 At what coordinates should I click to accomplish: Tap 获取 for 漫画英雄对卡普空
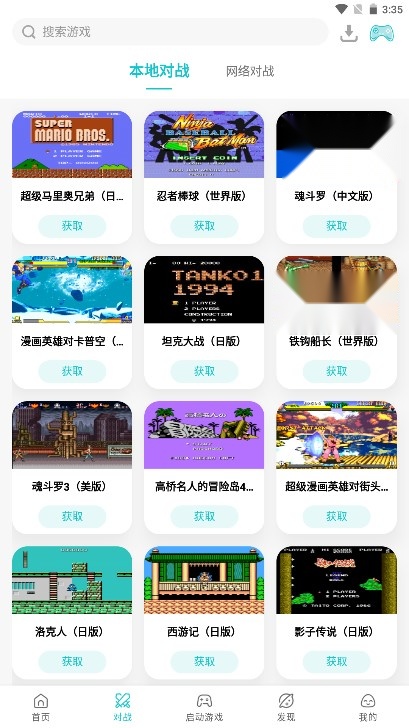click(x=72, y=371)
